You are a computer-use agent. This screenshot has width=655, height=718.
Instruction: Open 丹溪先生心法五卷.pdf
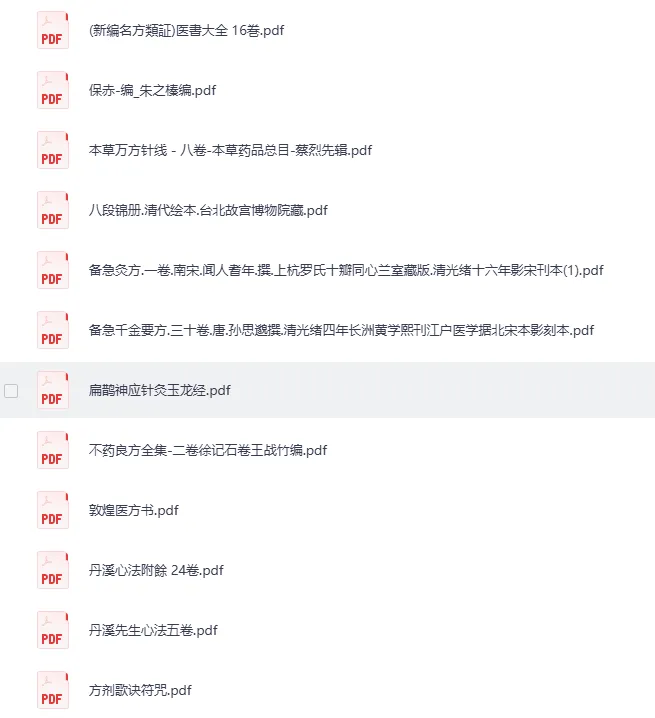click(153, 630)
